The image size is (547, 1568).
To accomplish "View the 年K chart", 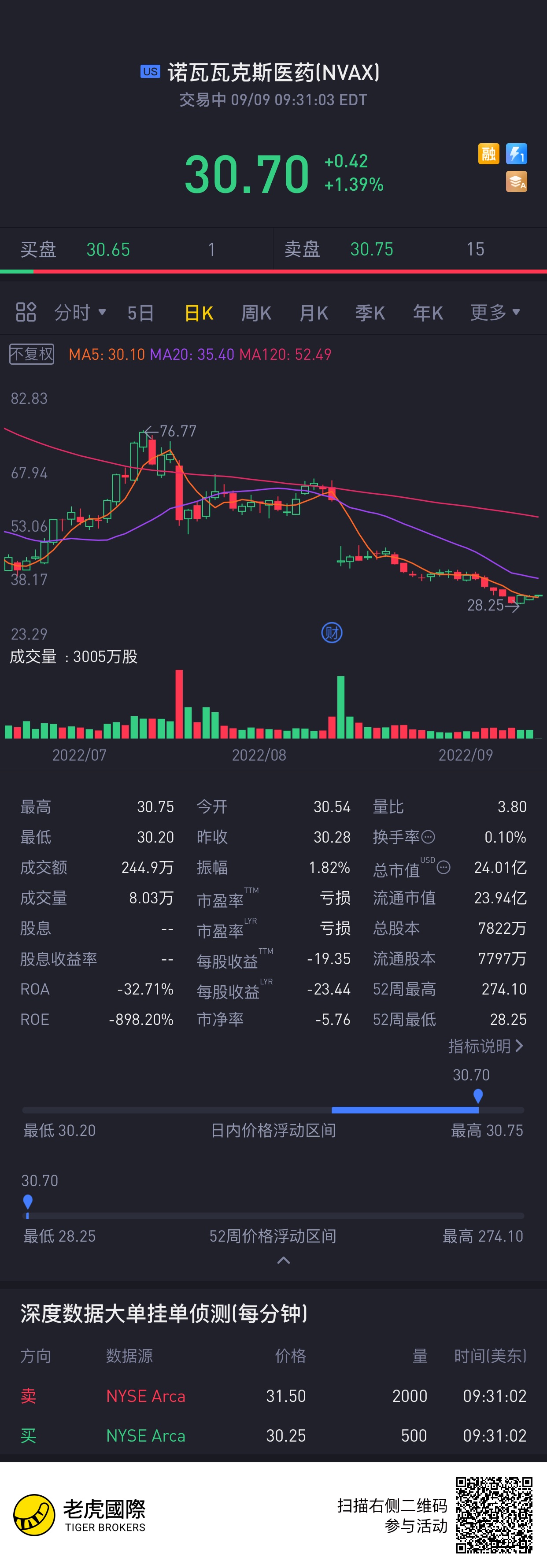I will tap(428, 313).
